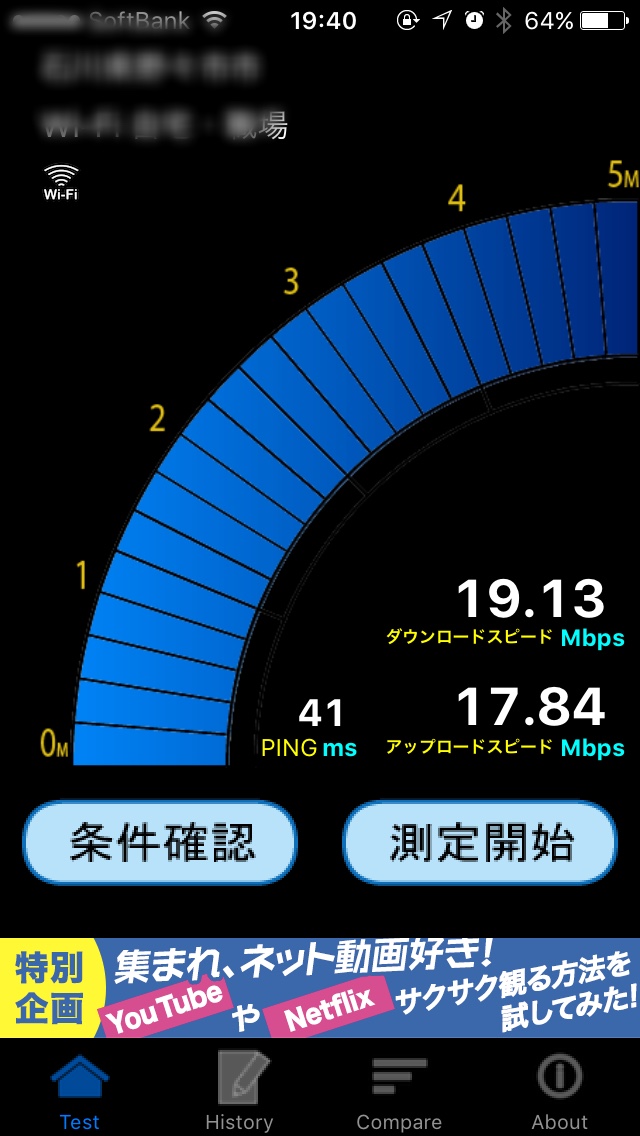
Task: Start measurement with 測定開始 button
Action: pyautogui.click(x=480, y=842)
